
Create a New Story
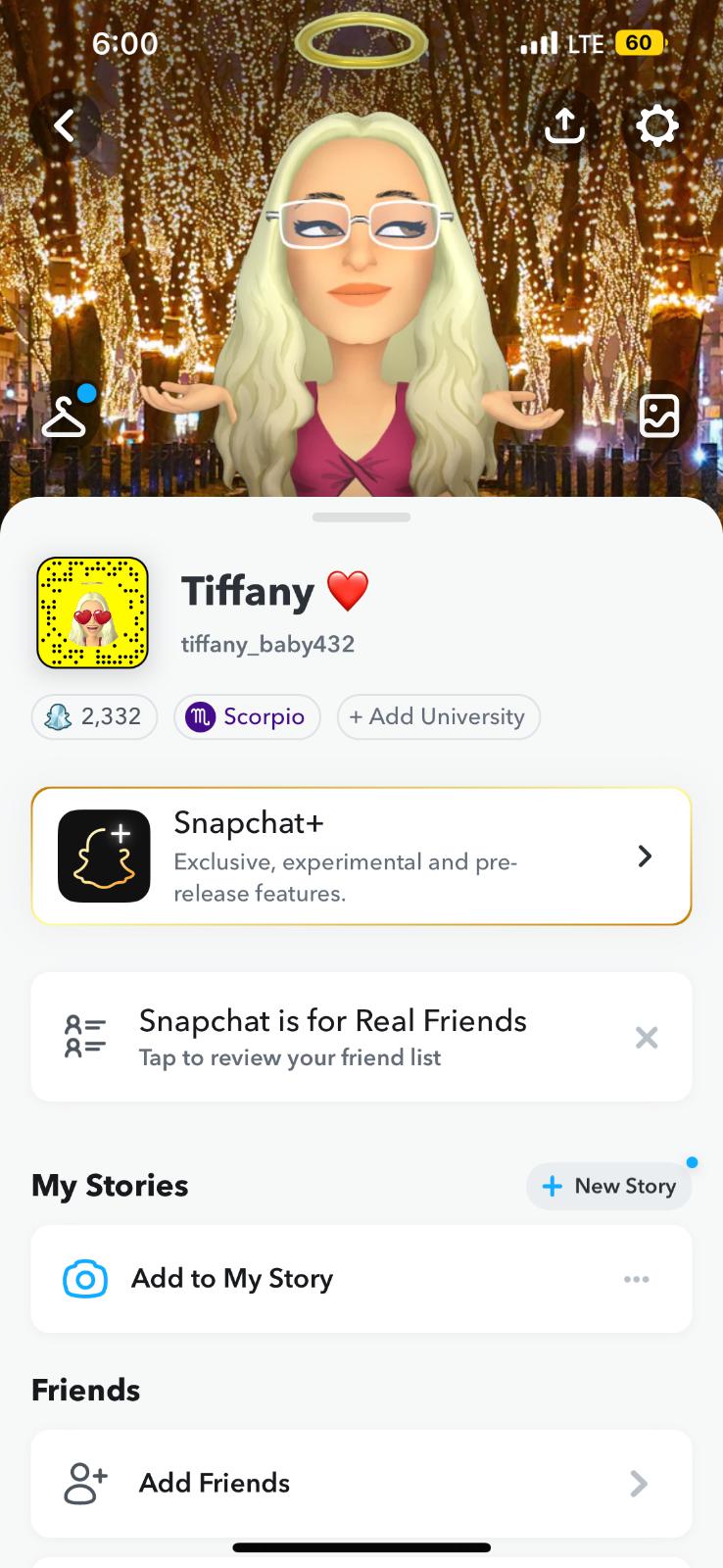[608, 1186]
